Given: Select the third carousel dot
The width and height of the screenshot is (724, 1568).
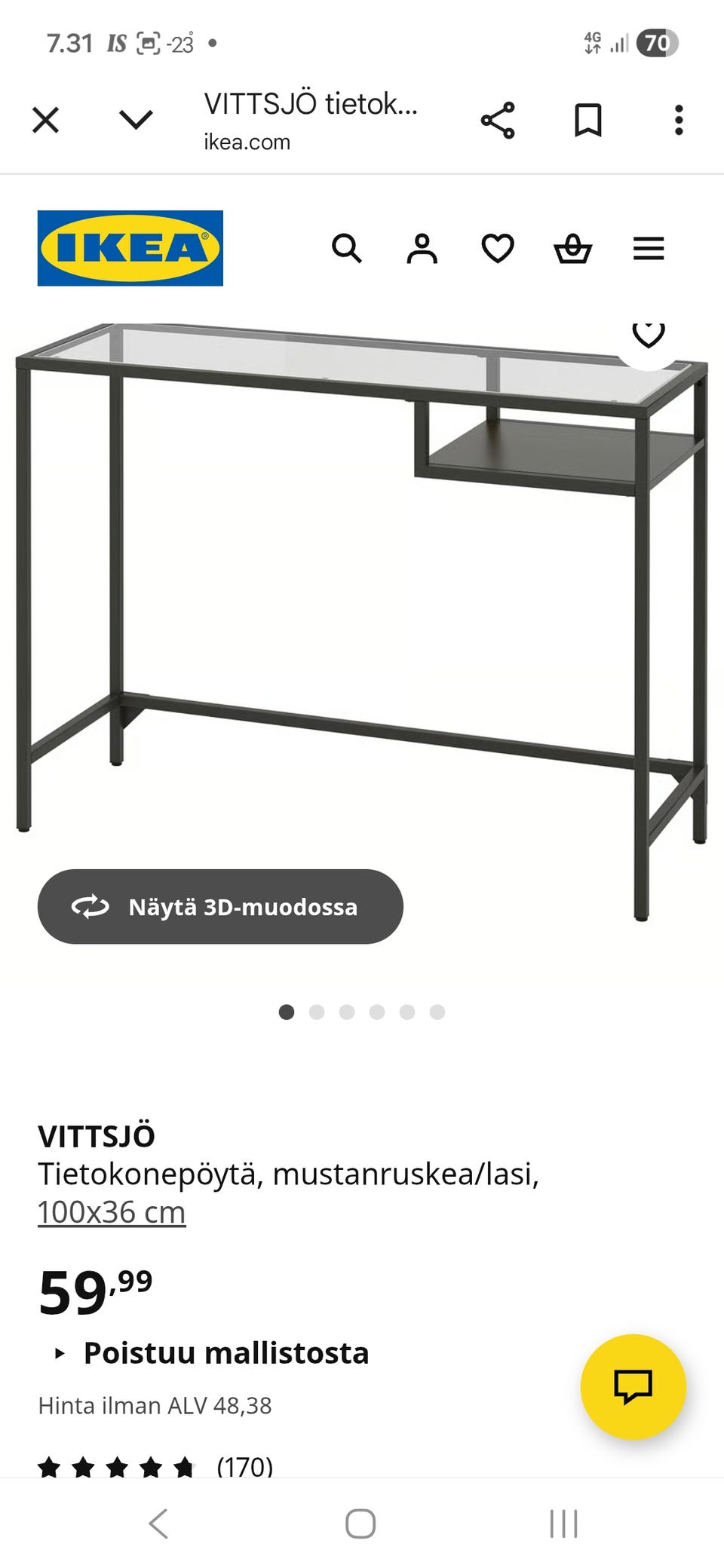Looking at the screenshot, I should (x=348, y=1012).
